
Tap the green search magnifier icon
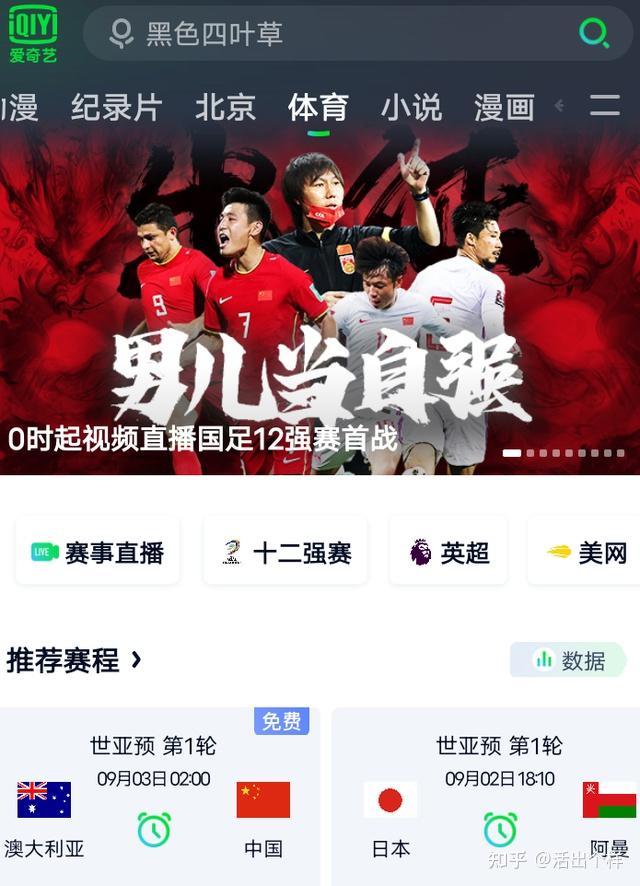point(594,33)
